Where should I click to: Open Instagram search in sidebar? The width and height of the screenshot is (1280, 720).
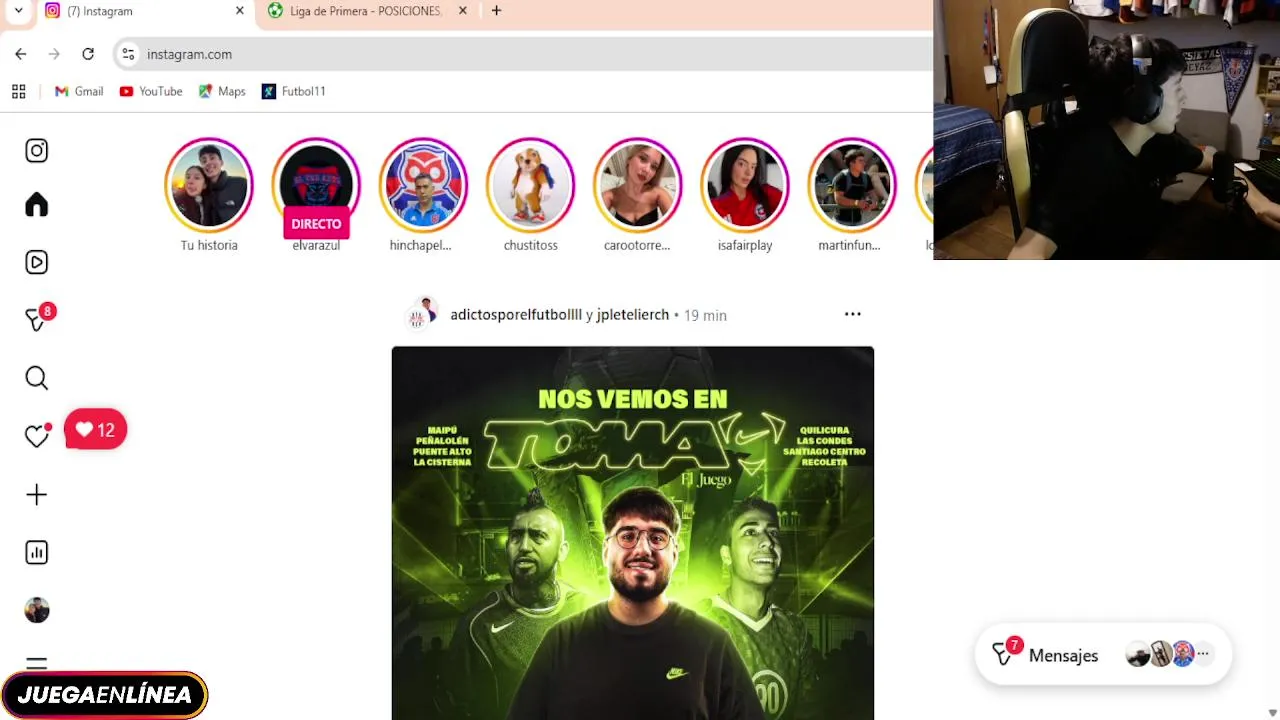37,378
